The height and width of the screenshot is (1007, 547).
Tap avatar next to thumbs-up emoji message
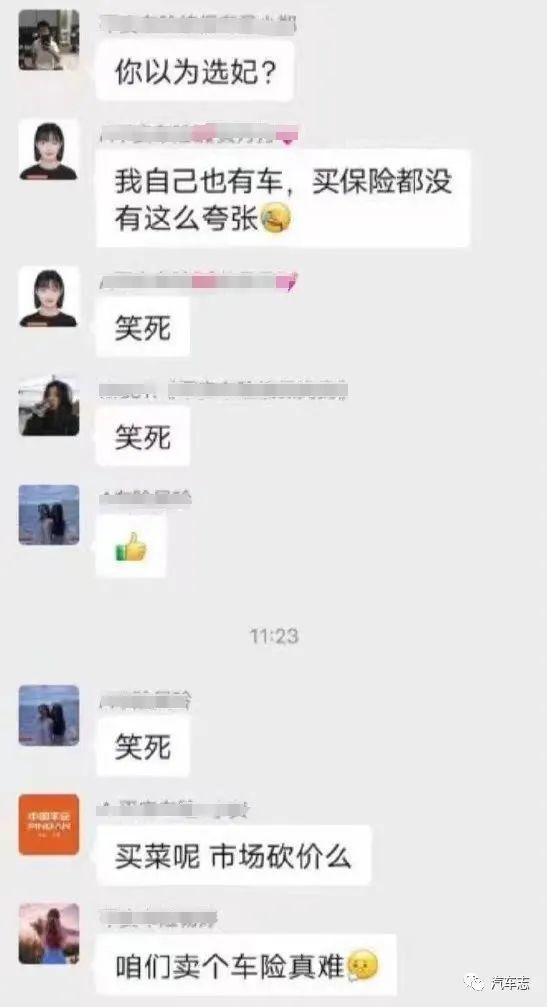[49, 515]
